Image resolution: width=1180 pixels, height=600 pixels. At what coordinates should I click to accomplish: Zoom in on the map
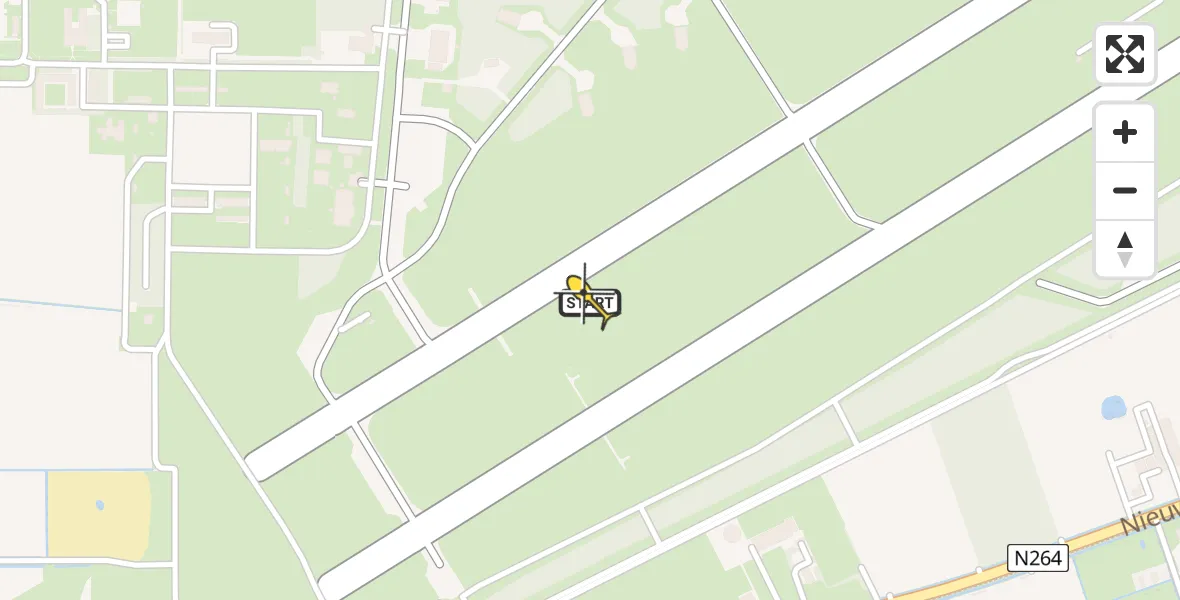tap(1125, 133)
